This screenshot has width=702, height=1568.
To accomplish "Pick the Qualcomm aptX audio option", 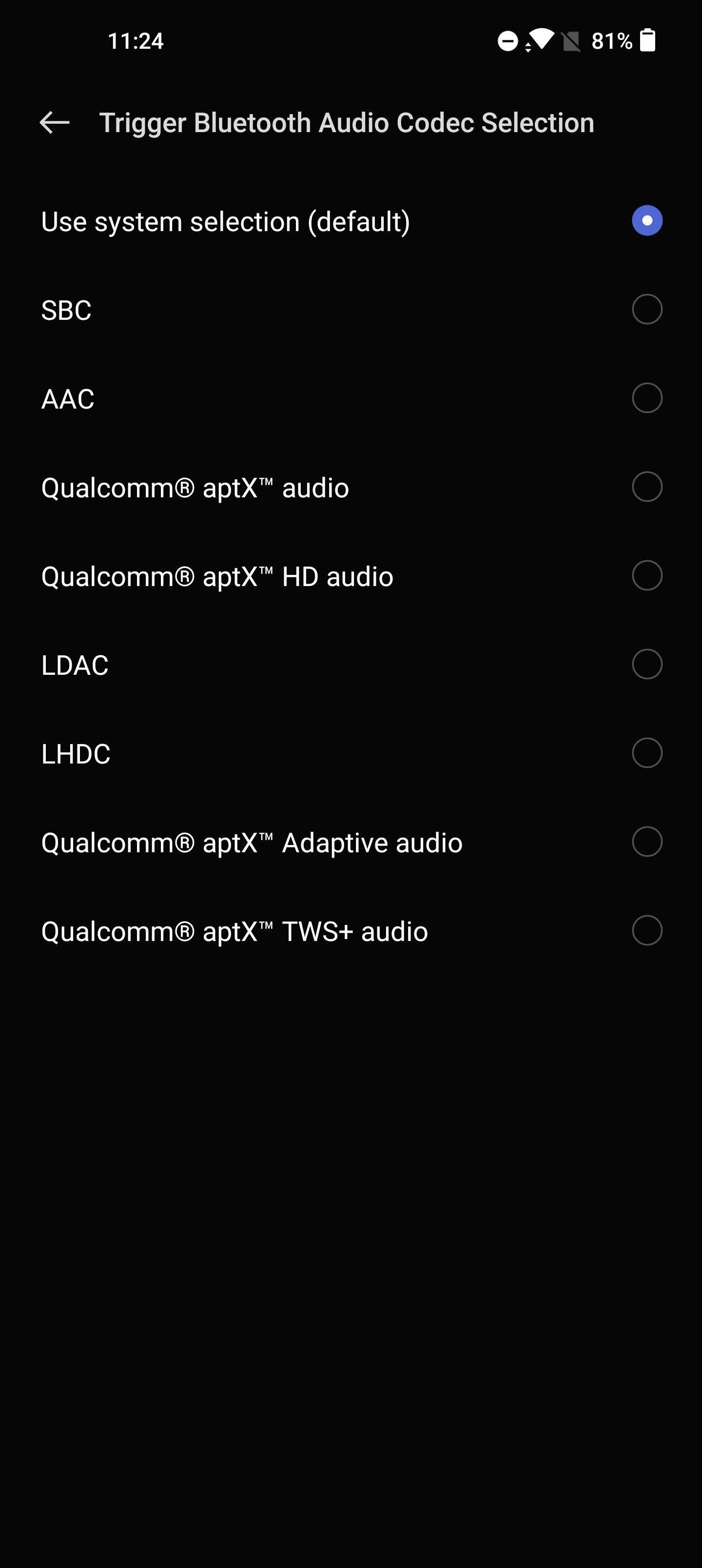I will 646,487.
